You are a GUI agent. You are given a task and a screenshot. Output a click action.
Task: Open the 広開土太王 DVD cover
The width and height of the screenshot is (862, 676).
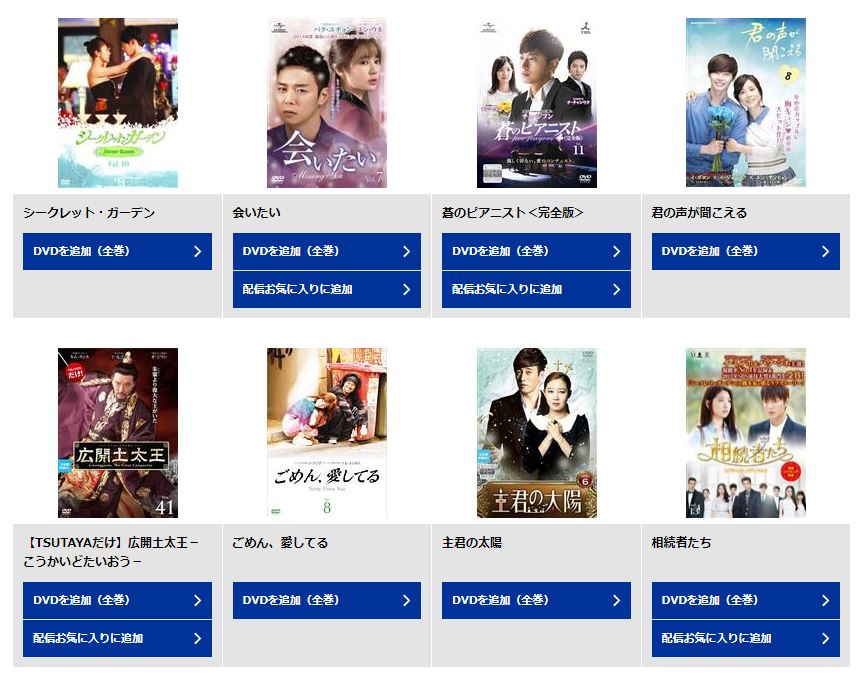(117, 432)
